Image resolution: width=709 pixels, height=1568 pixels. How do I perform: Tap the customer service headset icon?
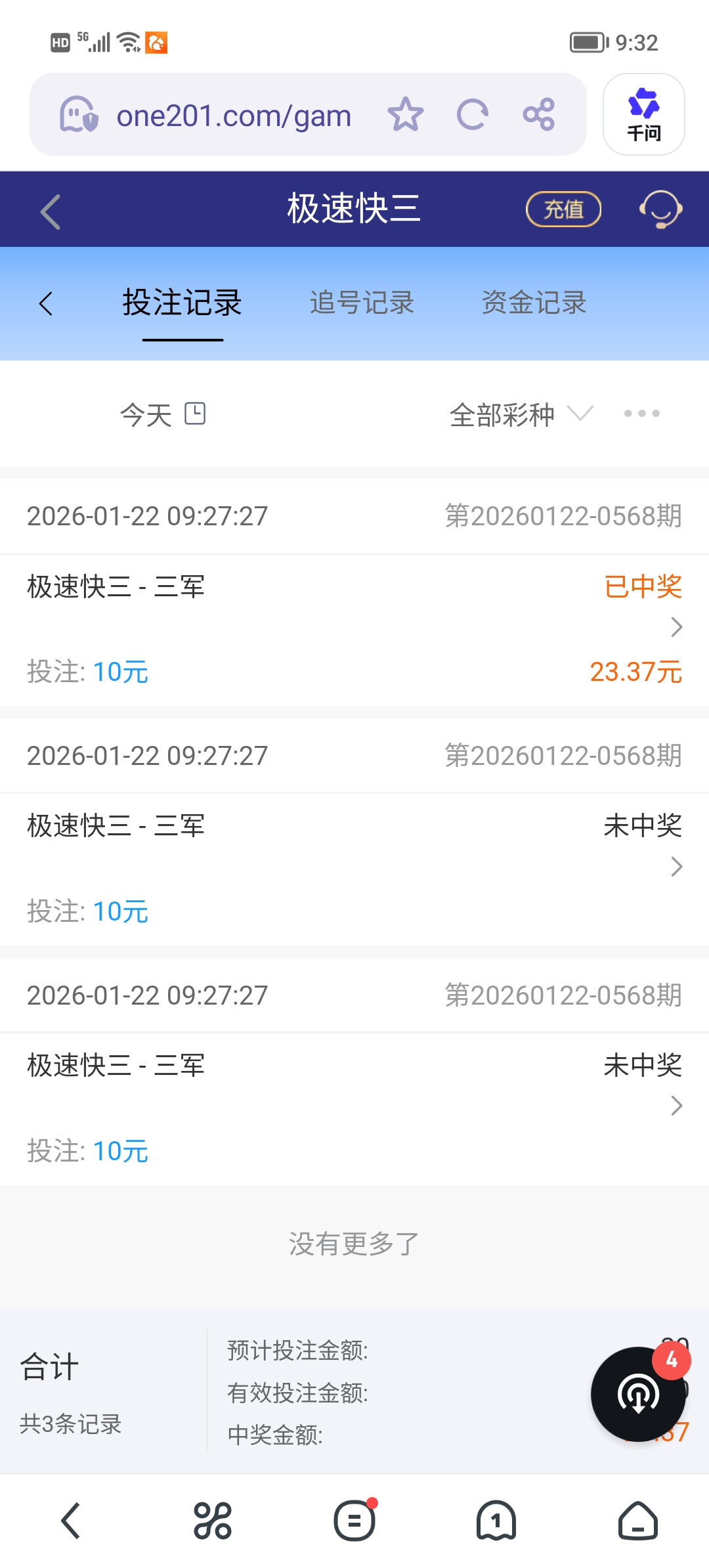659,209
